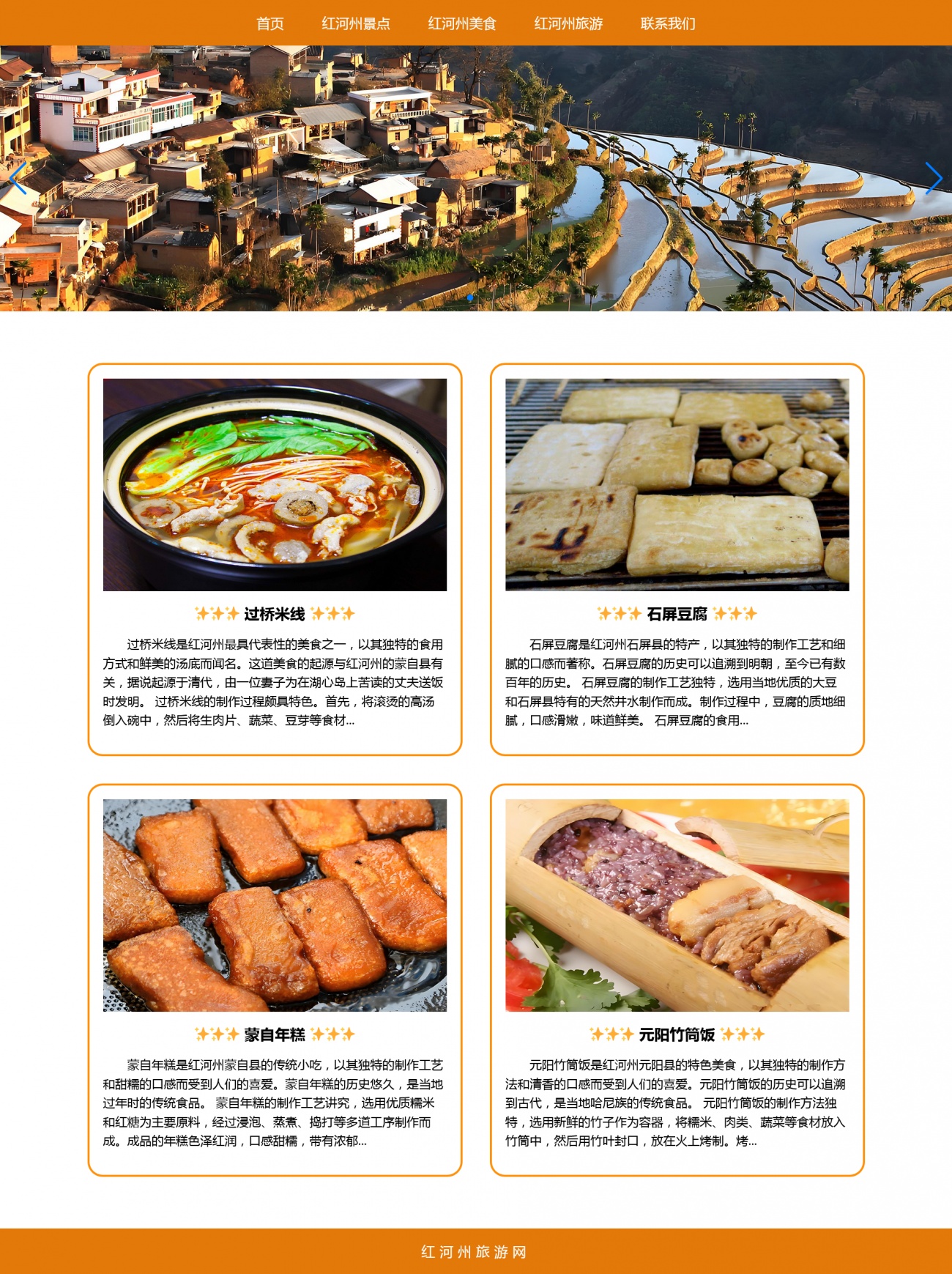Open 联系我们 contact page

(x=668, y=23)
